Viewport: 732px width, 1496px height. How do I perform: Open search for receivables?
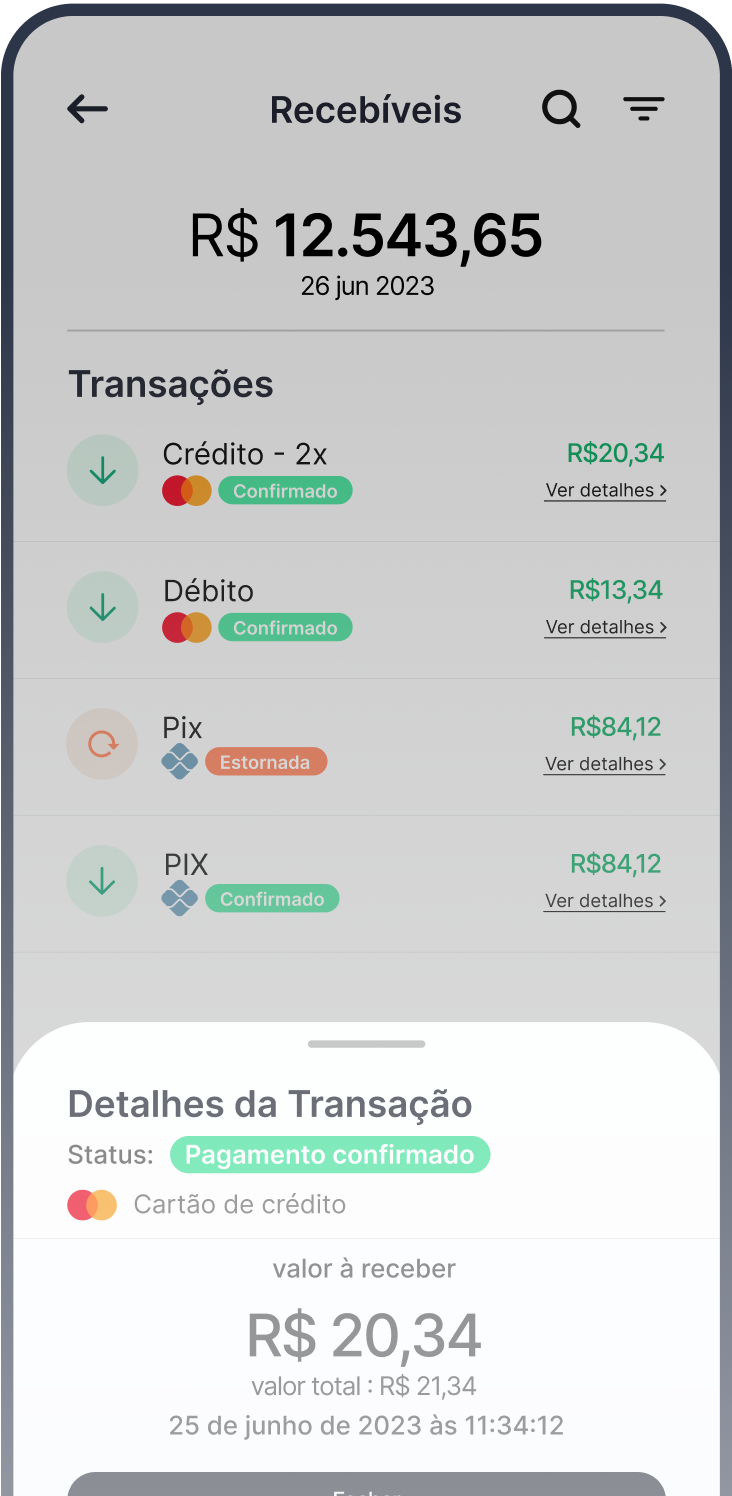[x=561, y=109]
